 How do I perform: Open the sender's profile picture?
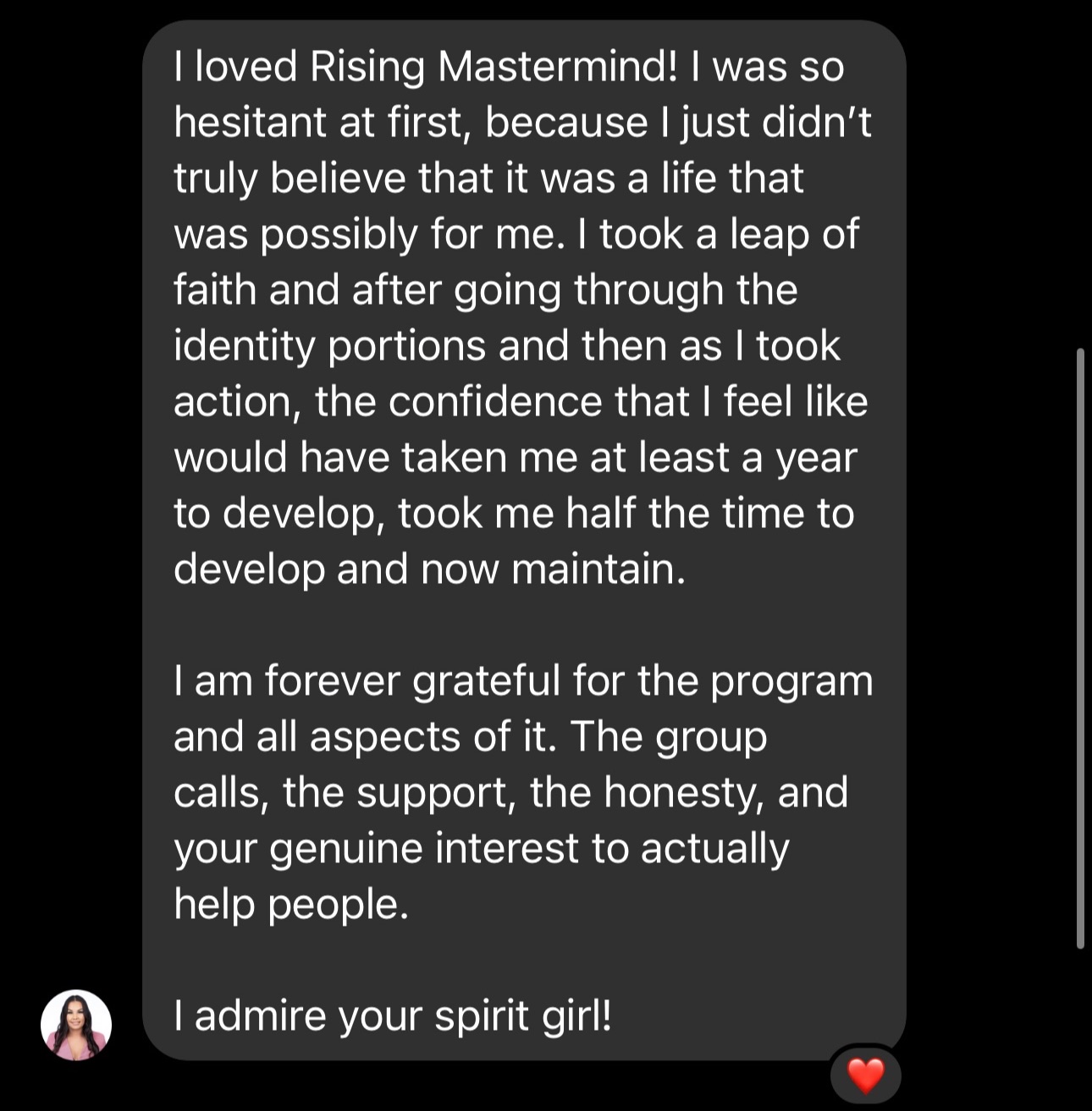point(76,1025)
